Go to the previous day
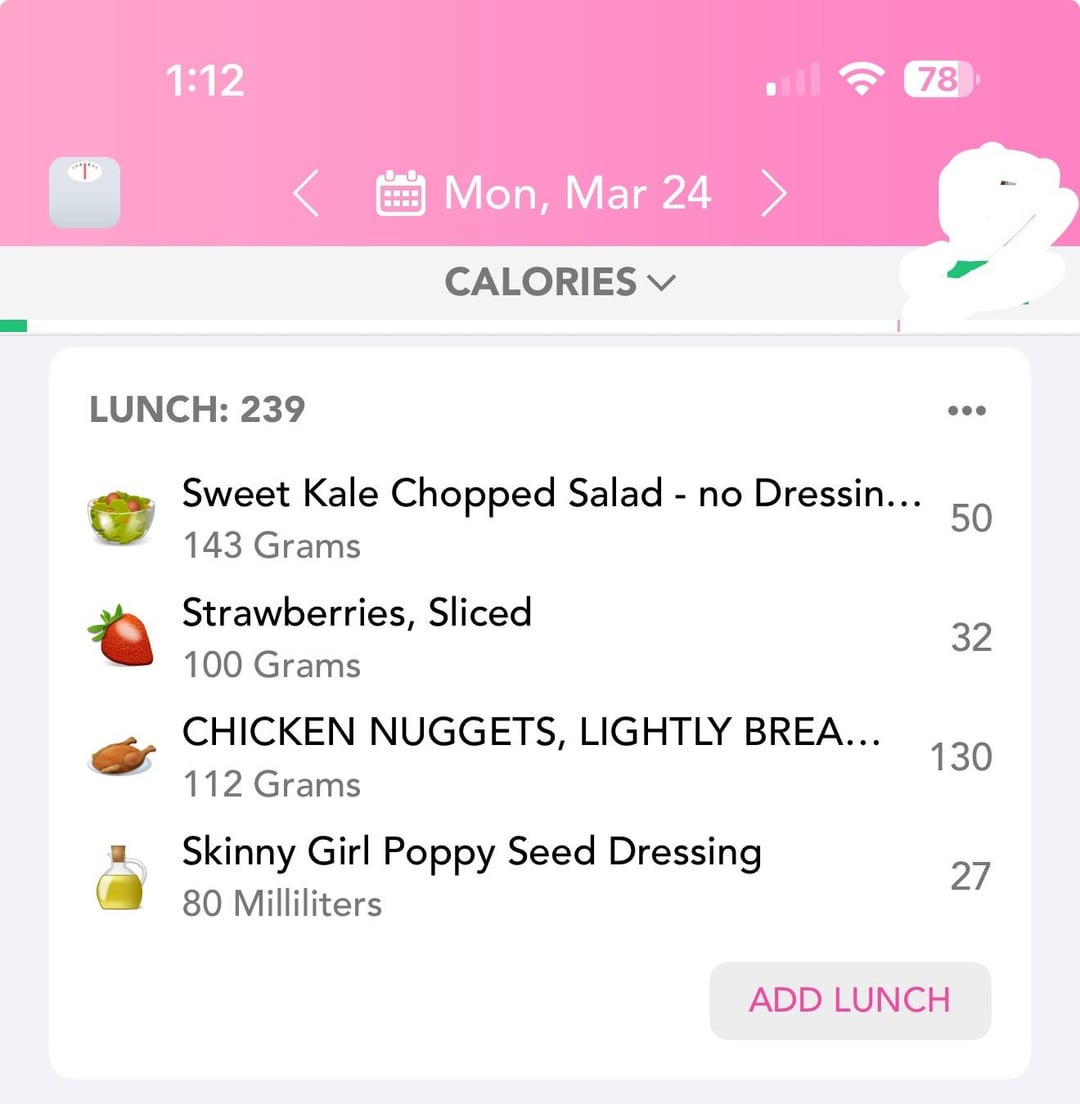Image resolution: width=1080 pixels, height=1104 pixels. coord(307,193)
